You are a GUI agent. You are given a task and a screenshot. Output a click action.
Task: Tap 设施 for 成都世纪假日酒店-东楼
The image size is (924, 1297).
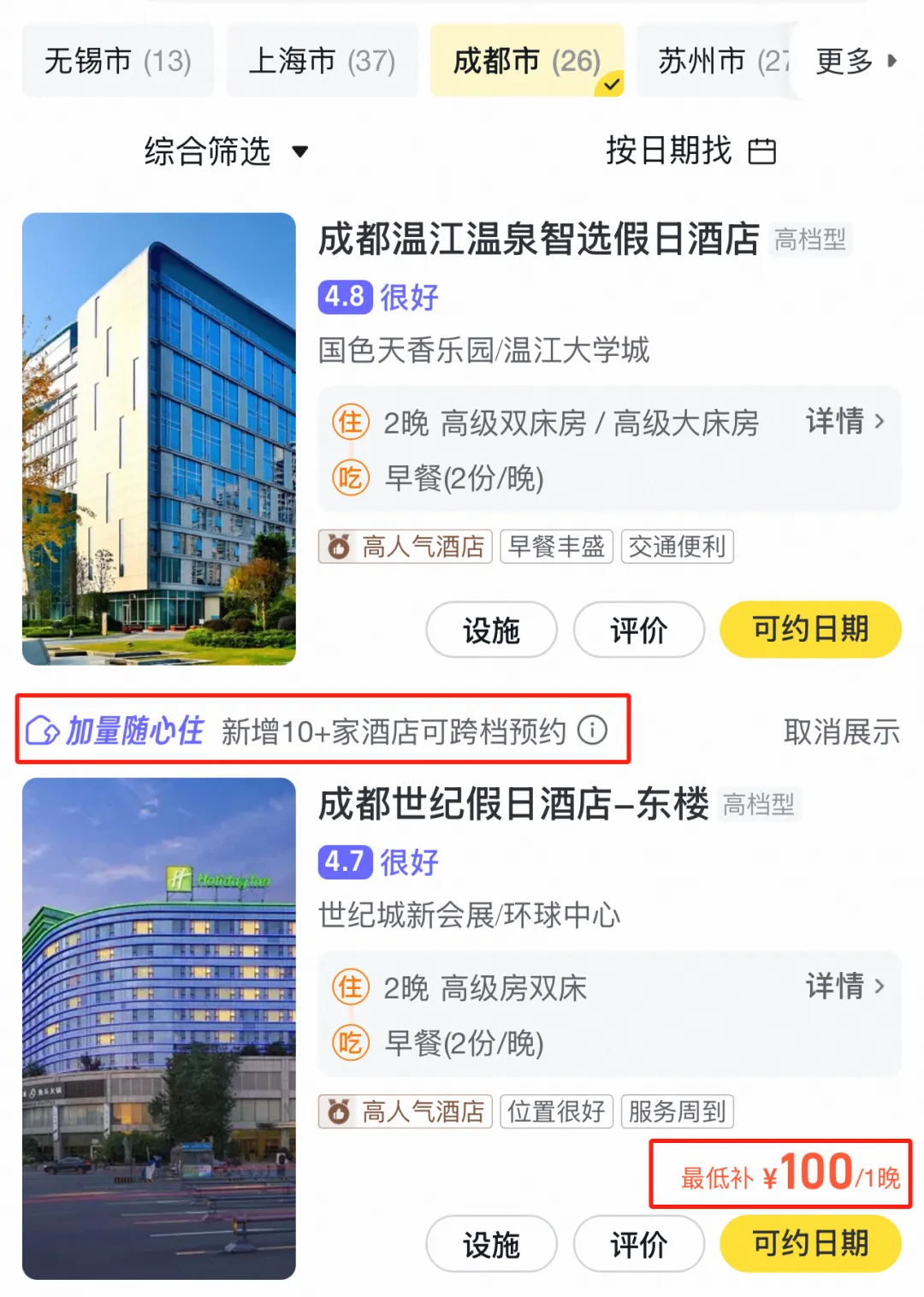(x=491, y=1244)
